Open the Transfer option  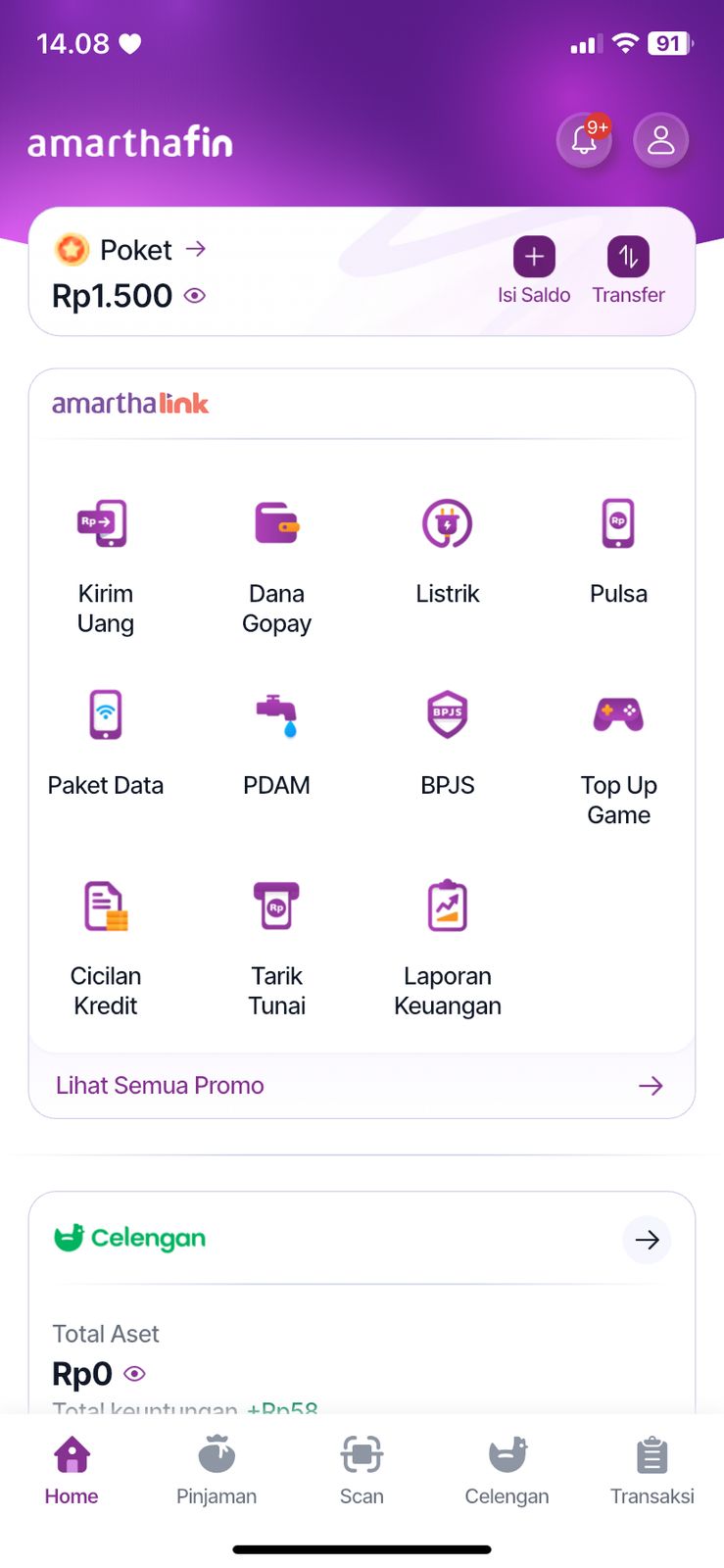628,270
